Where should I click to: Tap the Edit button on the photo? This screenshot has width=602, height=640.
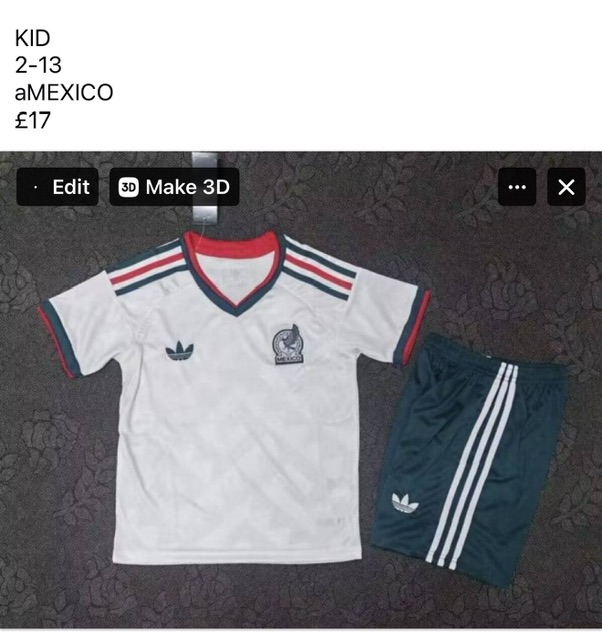[x=58, y=187]
